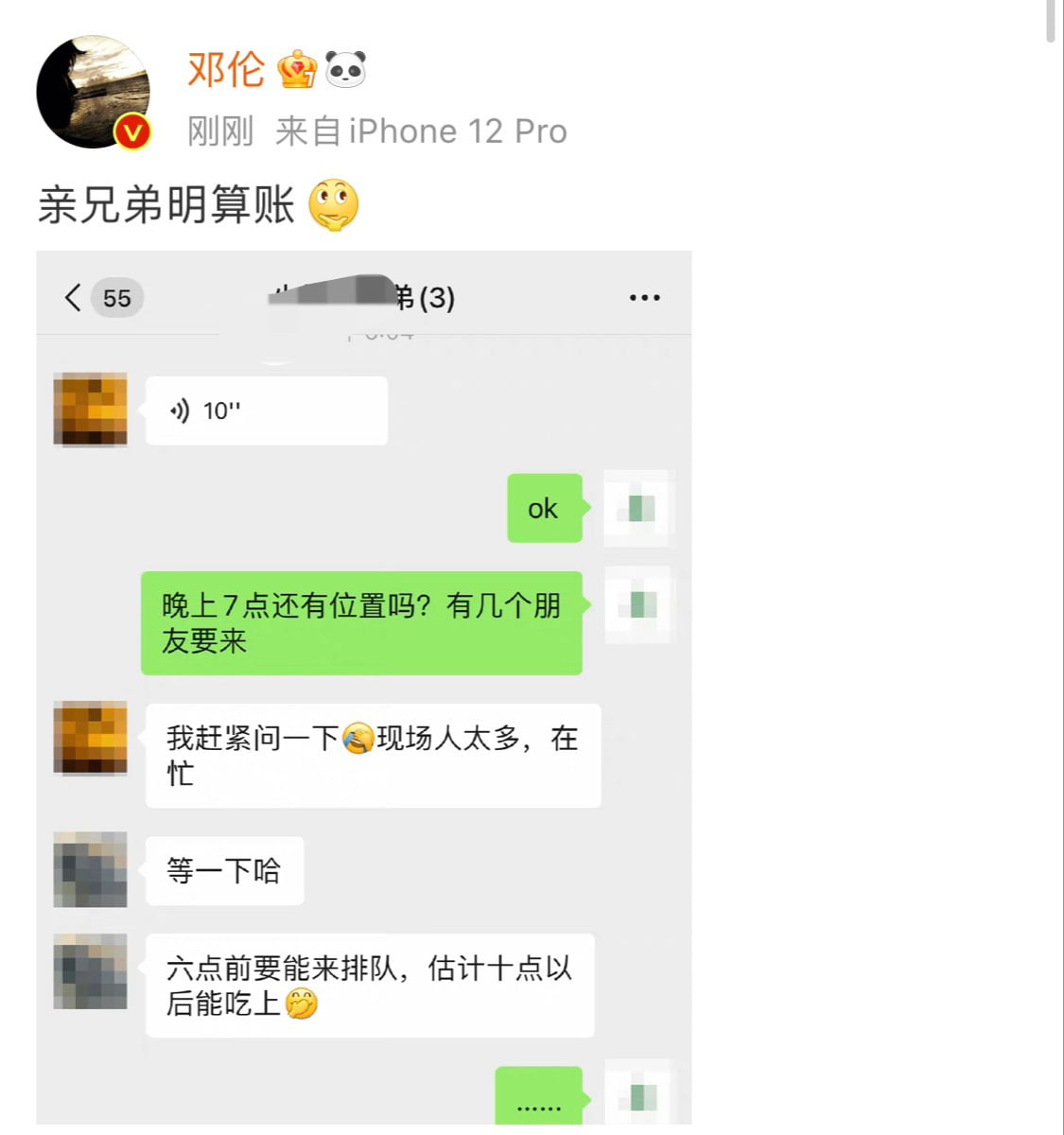Open 邓伦's profile avatar
Image resolution: width=1064 pixels, height=1135 pixels.
pyautogui.click(x=93, y=93)
